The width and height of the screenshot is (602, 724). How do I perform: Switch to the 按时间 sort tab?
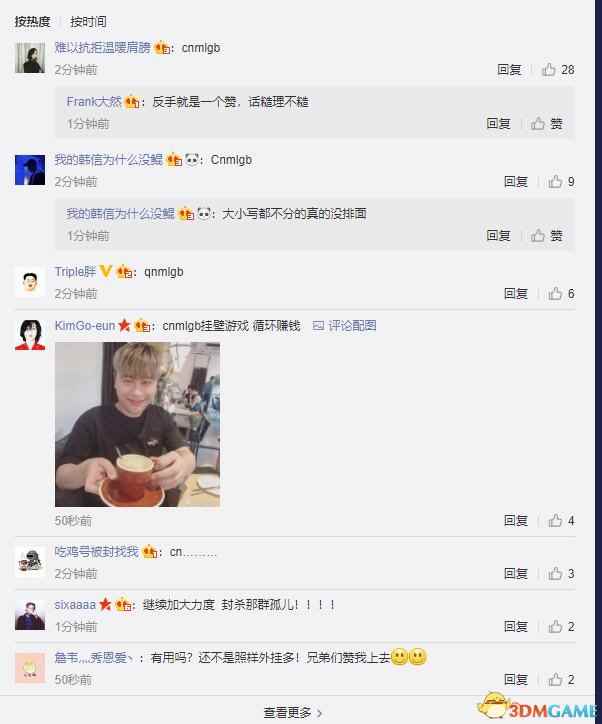(x=88, y=21)
